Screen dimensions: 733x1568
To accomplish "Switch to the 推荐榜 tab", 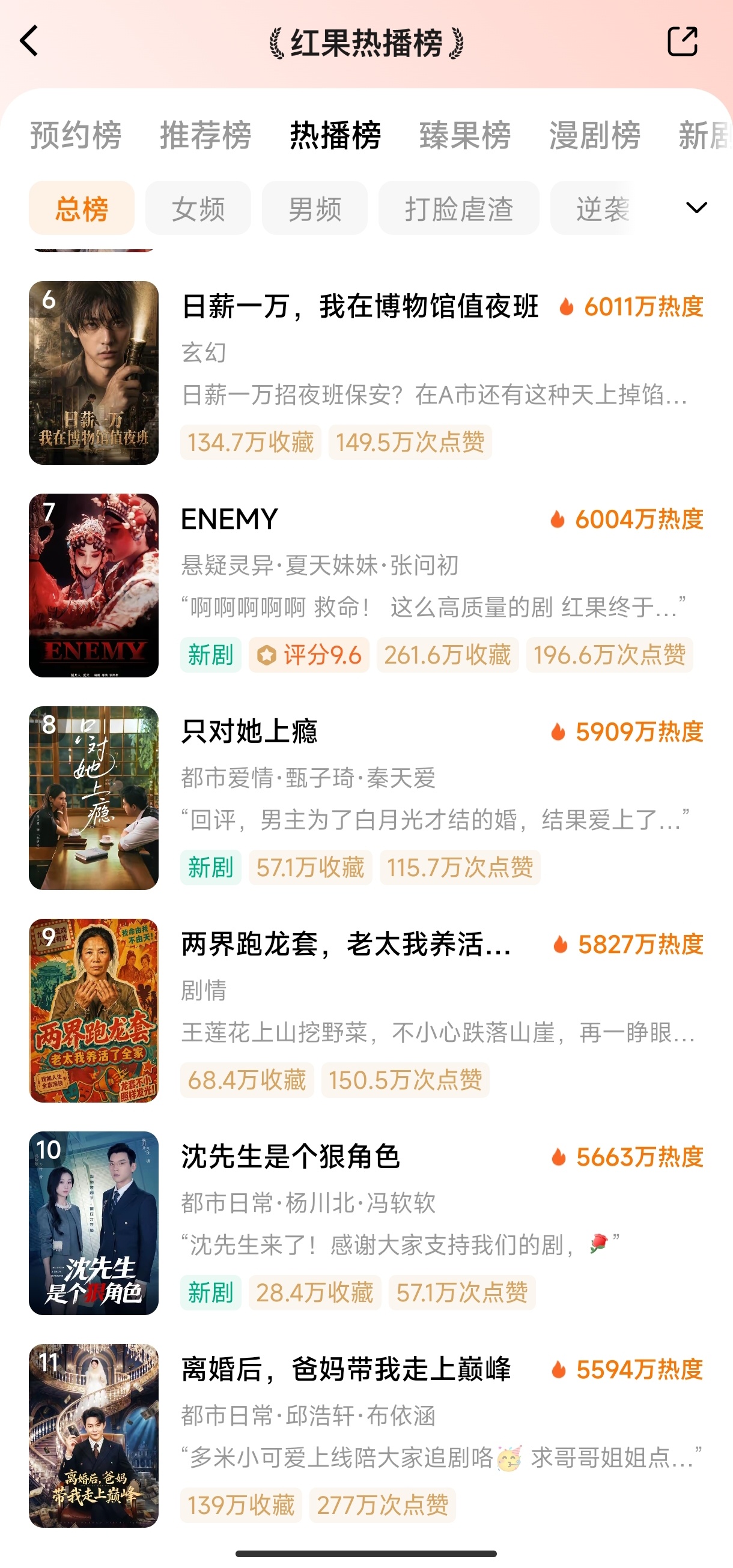I will click(x=205, y=135).
